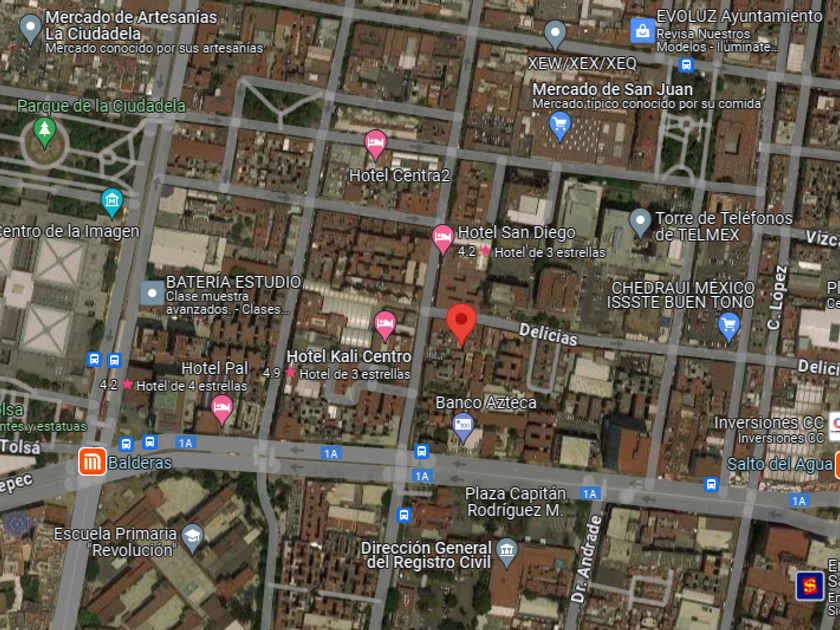The width and height of the screenshot is (840, 630).
Task: Tap the Parque de la Ciudadela park pin
Action: pyautogui.click(x=44, y=132)
